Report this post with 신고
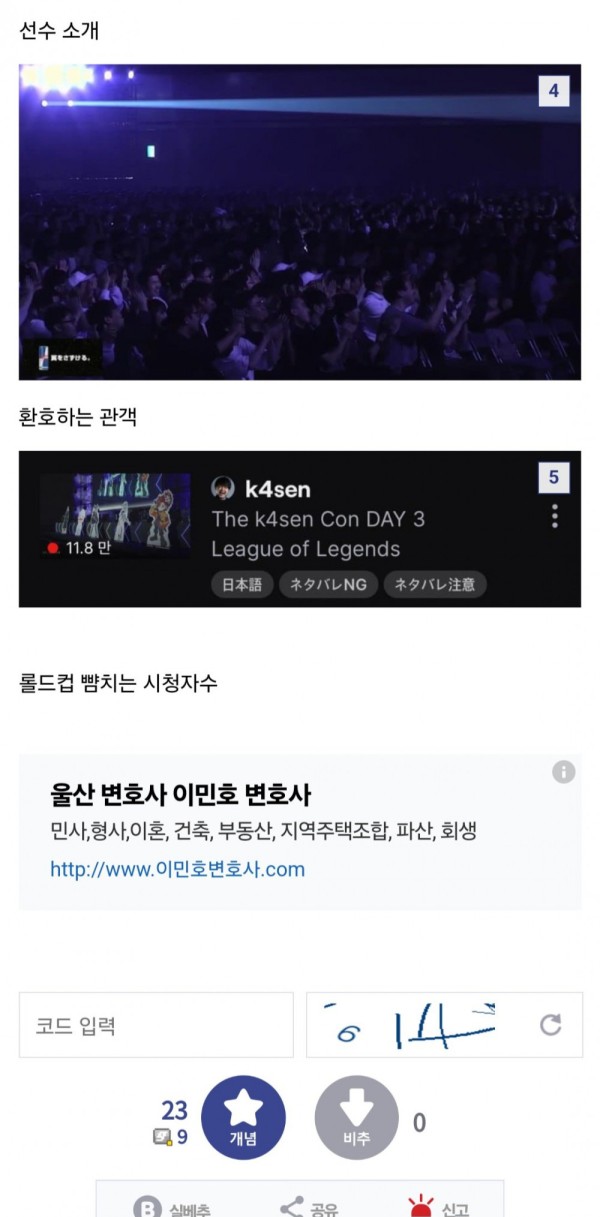 [x=440, y=1208]
